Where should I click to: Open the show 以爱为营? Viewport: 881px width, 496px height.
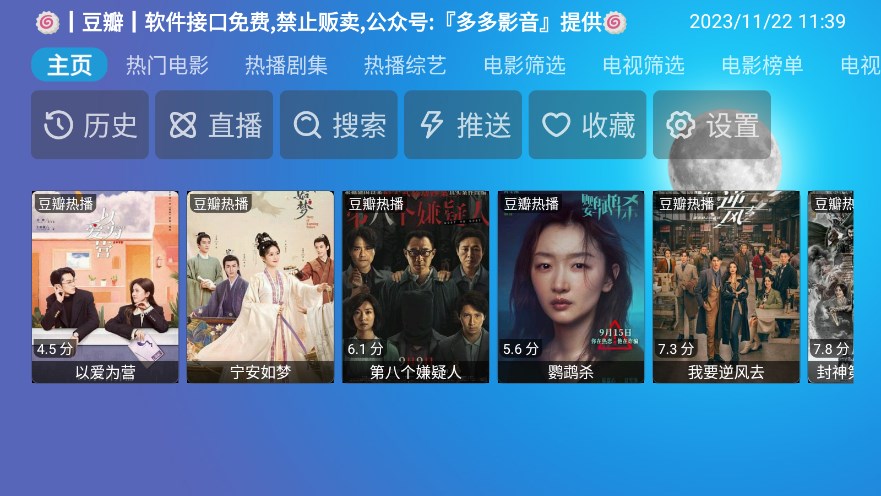pos(105,285)
